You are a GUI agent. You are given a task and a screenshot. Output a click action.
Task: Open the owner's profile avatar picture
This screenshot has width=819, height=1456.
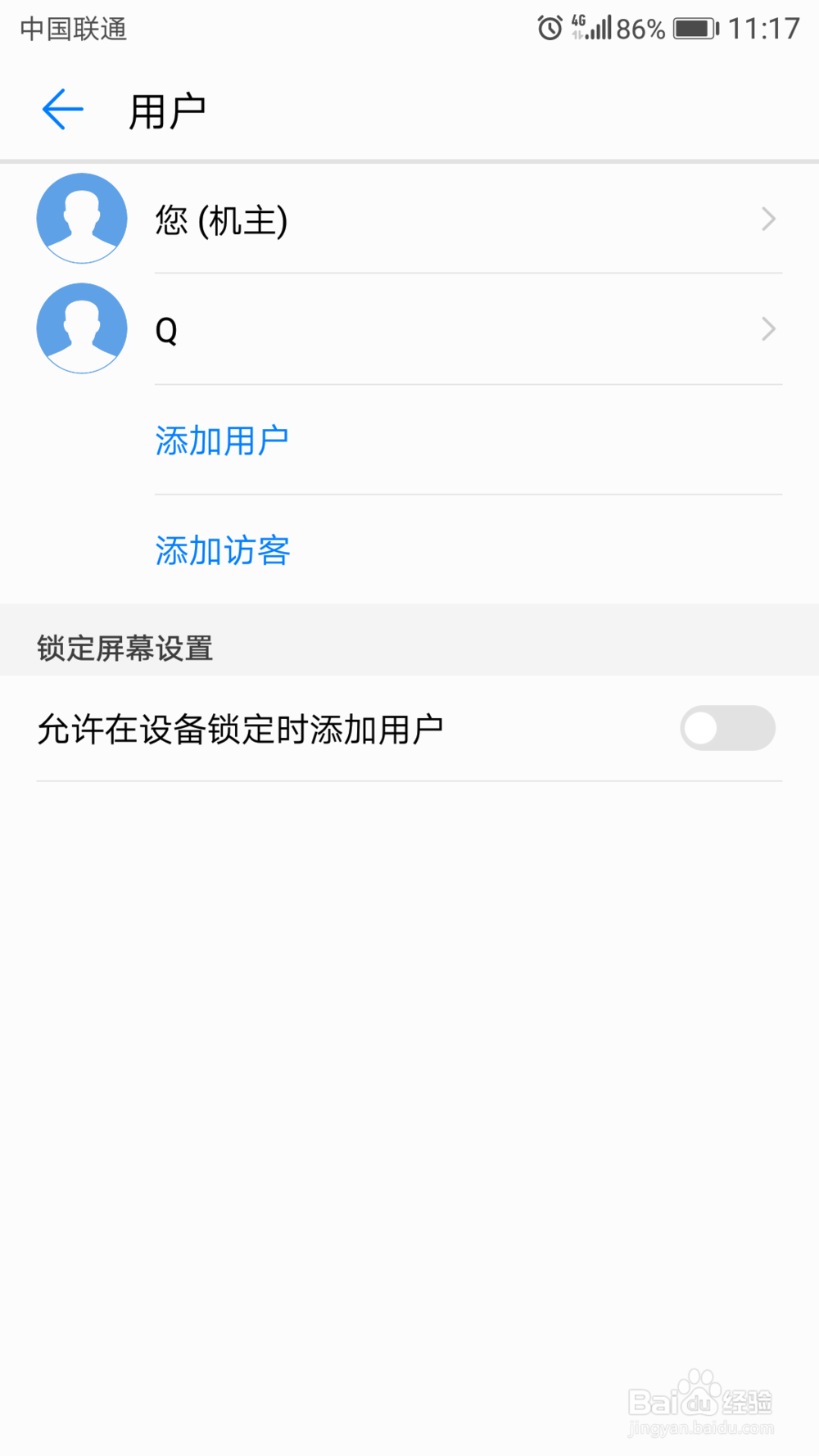click(x=81, y=219)
